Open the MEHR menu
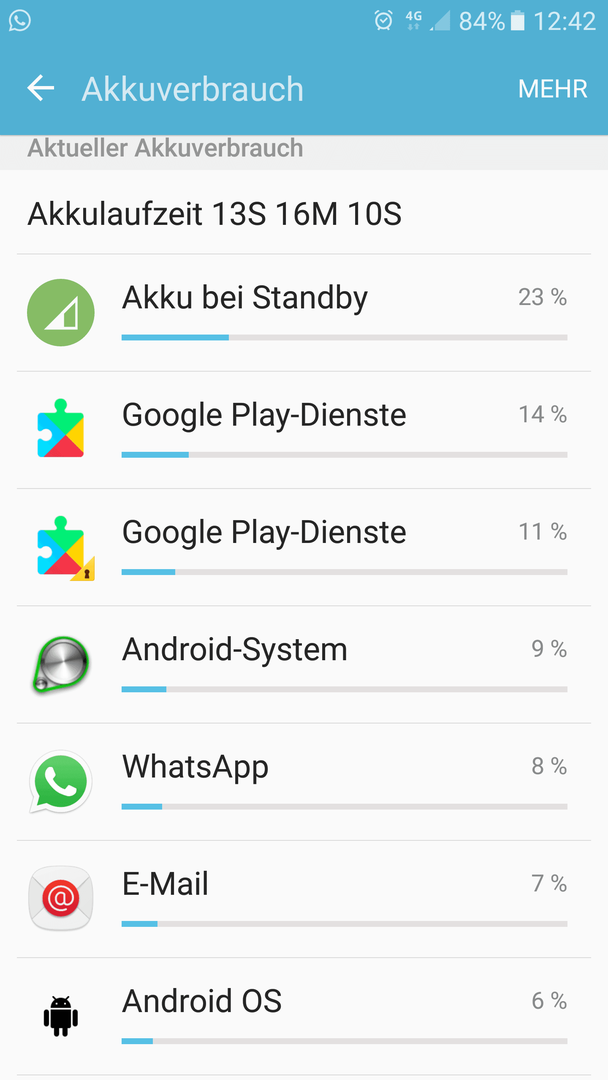 click(553, 89)
